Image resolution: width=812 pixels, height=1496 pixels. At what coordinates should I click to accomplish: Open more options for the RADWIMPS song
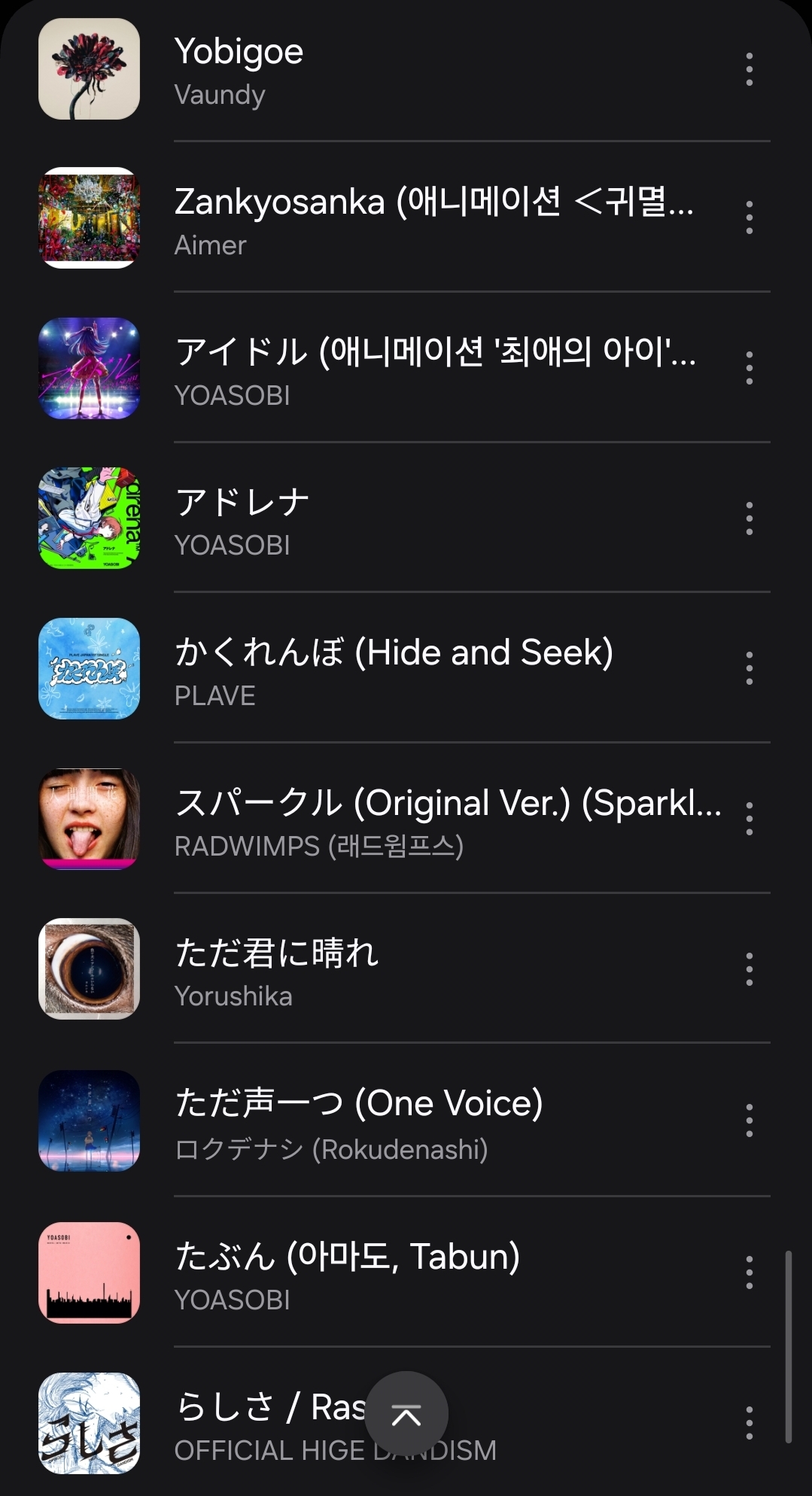[749, 819]
